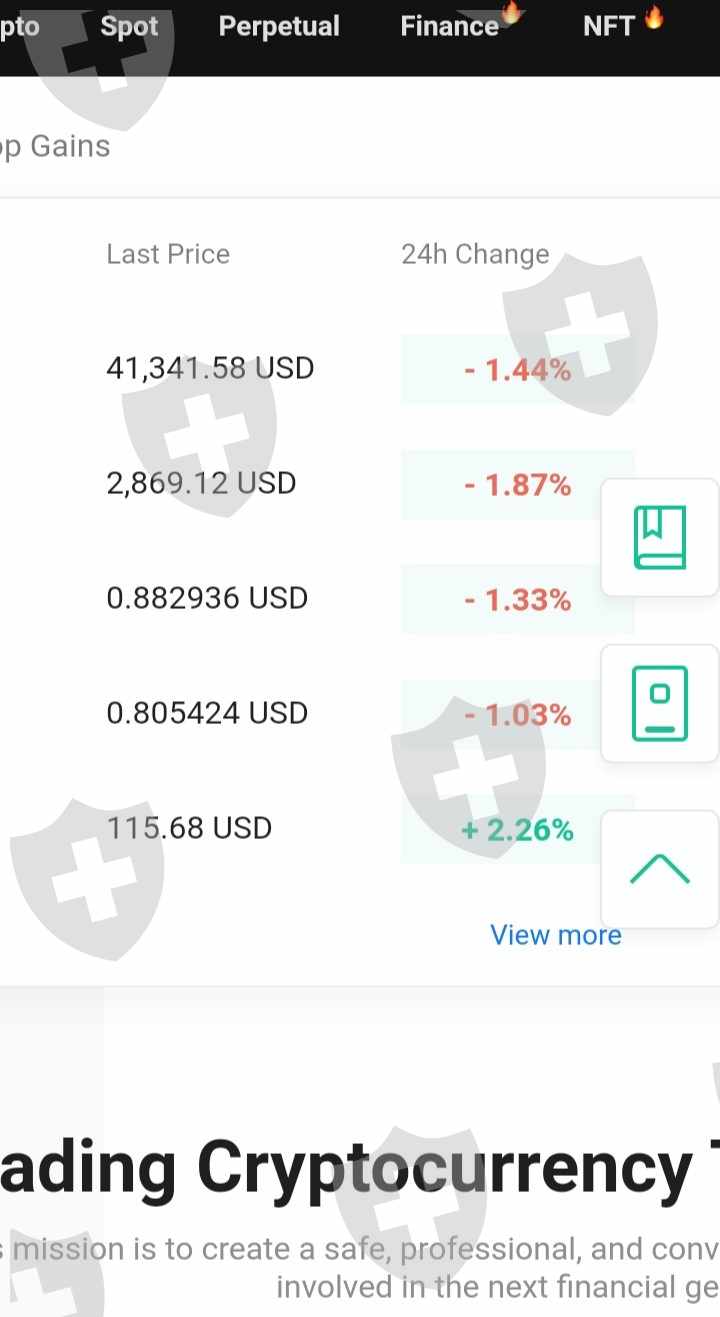Screen dimensions: 720x1317
Task: Open the Perpetual menu
Action: [x=279, y=27]
